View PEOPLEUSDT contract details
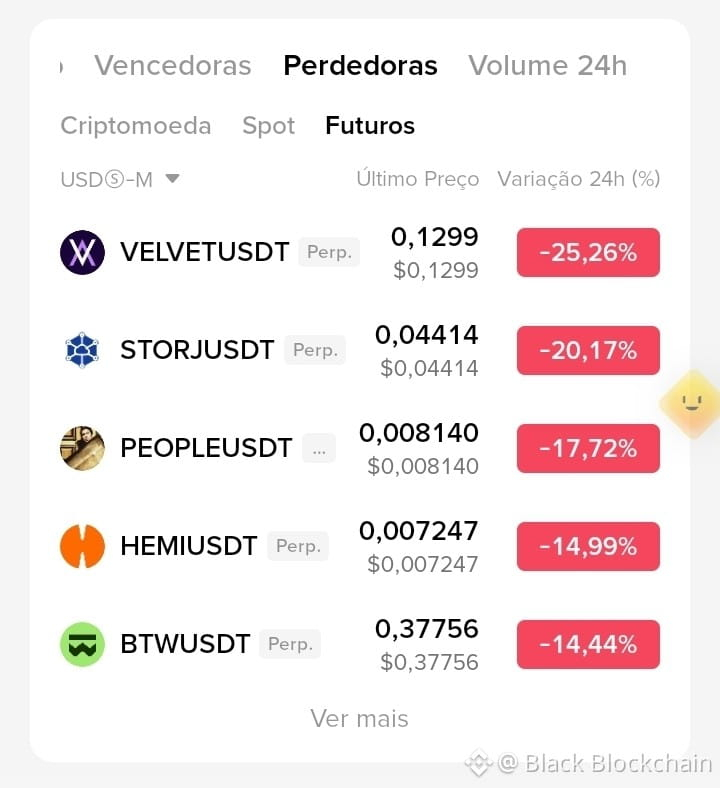The image size is (720, 788). (x=360, y=448)
